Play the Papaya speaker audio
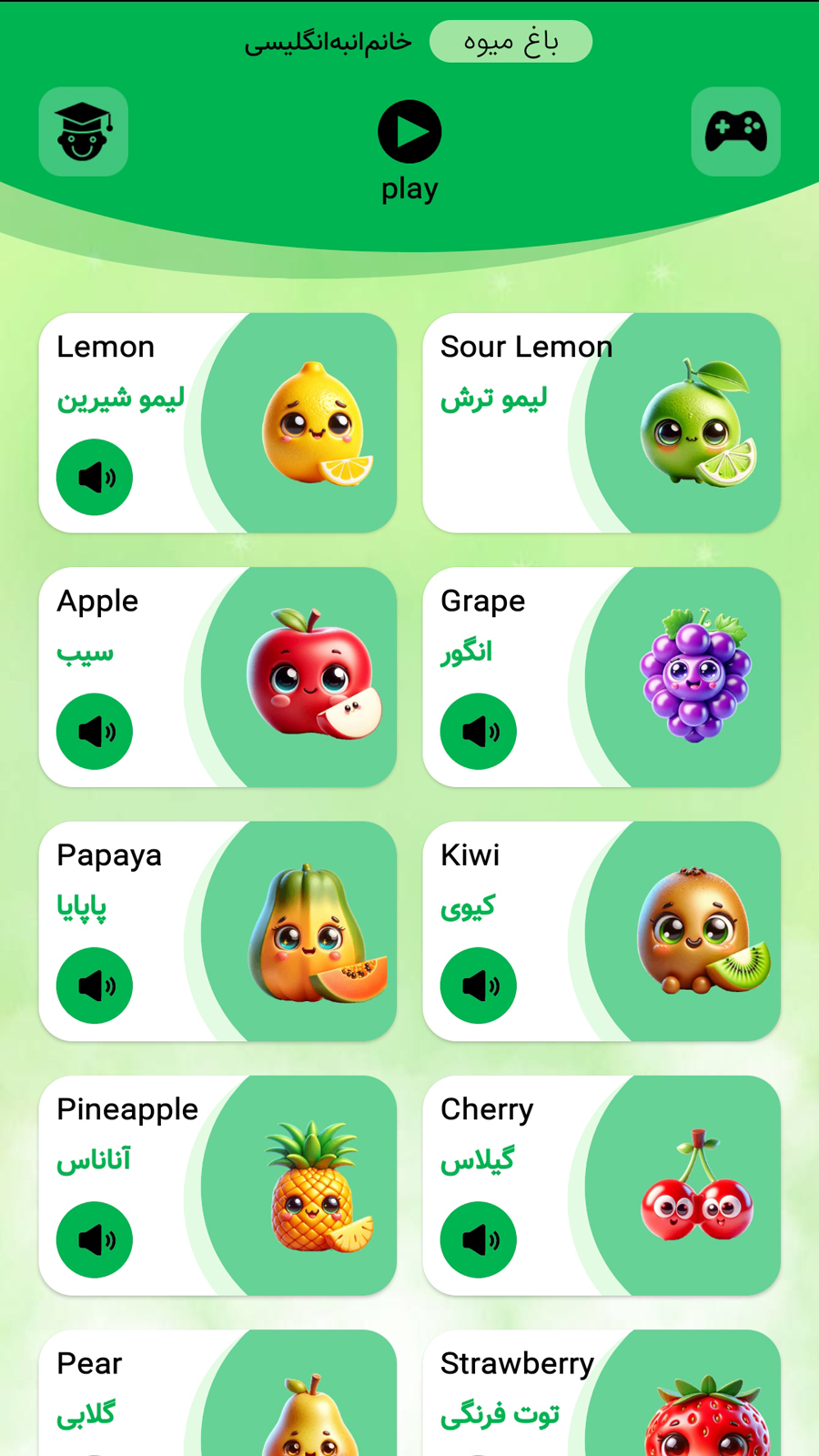 [x=95, y=985]
